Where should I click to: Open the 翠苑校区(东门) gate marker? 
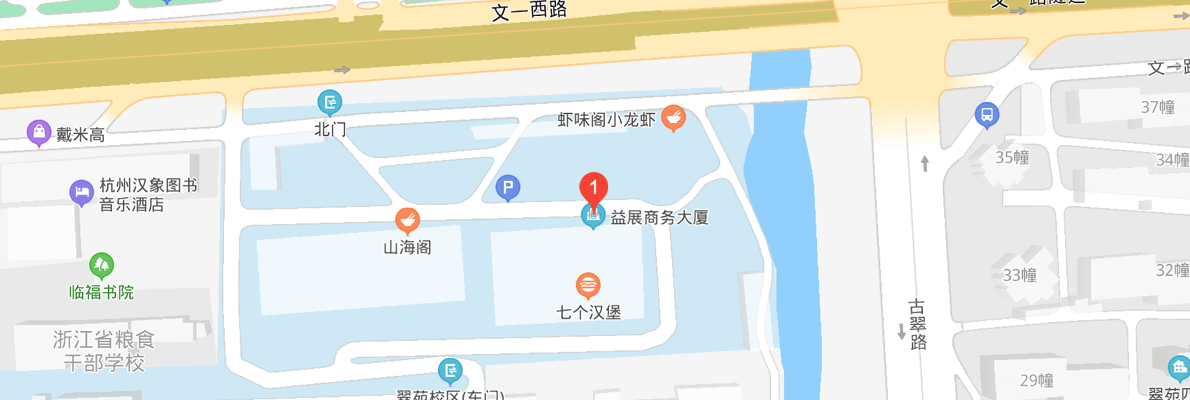[x=452, y=371]
